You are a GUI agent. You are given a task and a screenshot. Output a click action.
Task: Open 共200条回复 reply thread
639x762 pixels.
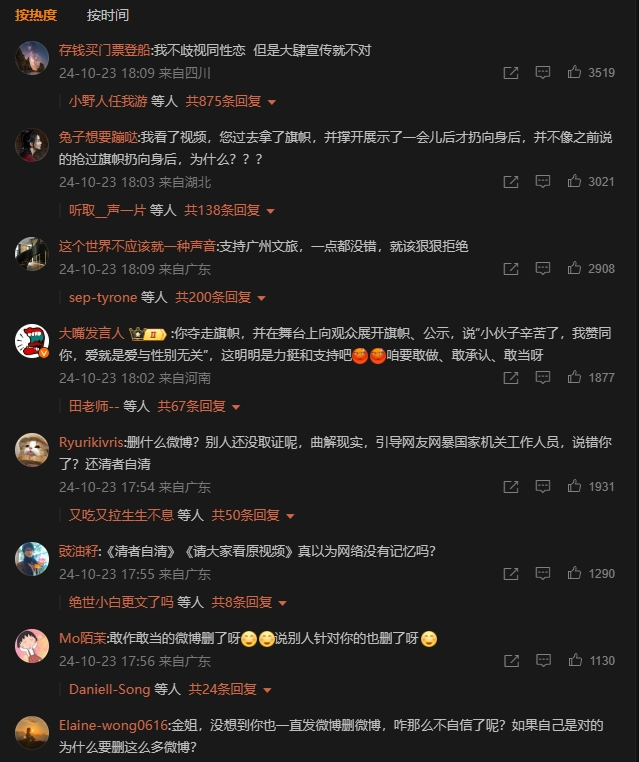tap(221, 297)
